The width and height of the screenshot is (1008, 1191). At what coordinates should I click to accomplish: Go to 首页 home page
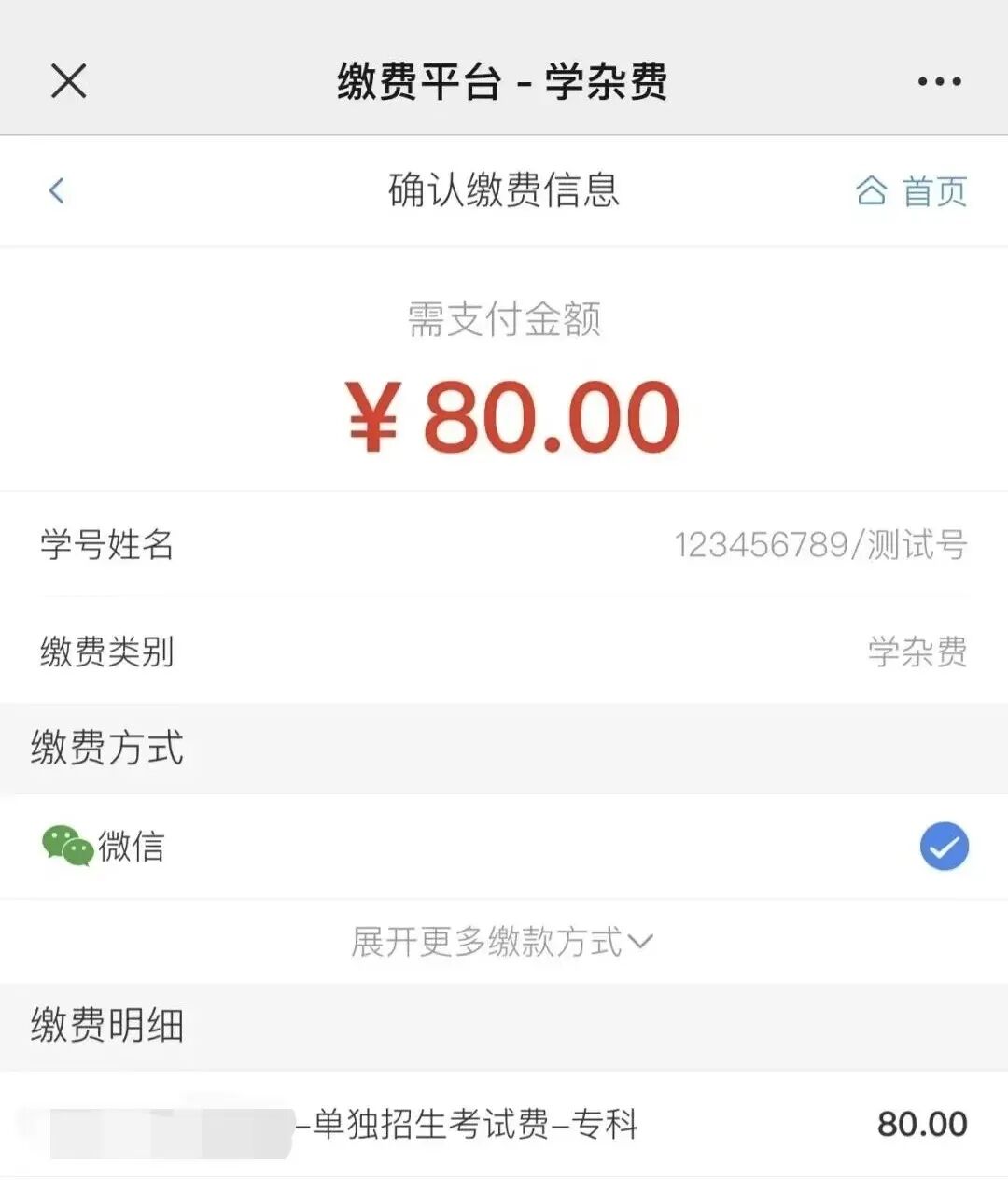[911, 191]
